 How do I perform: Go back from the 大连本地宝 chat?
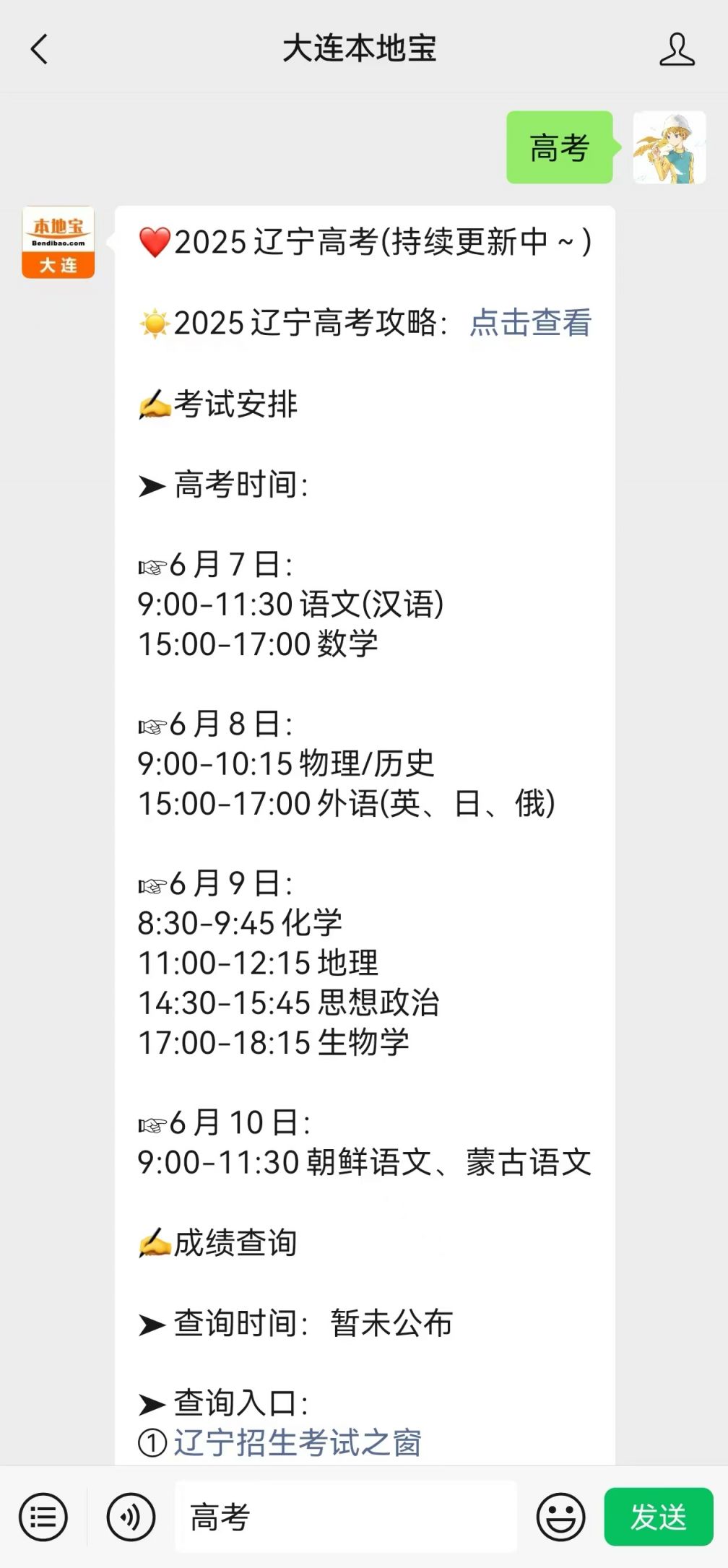coord(40,49)
